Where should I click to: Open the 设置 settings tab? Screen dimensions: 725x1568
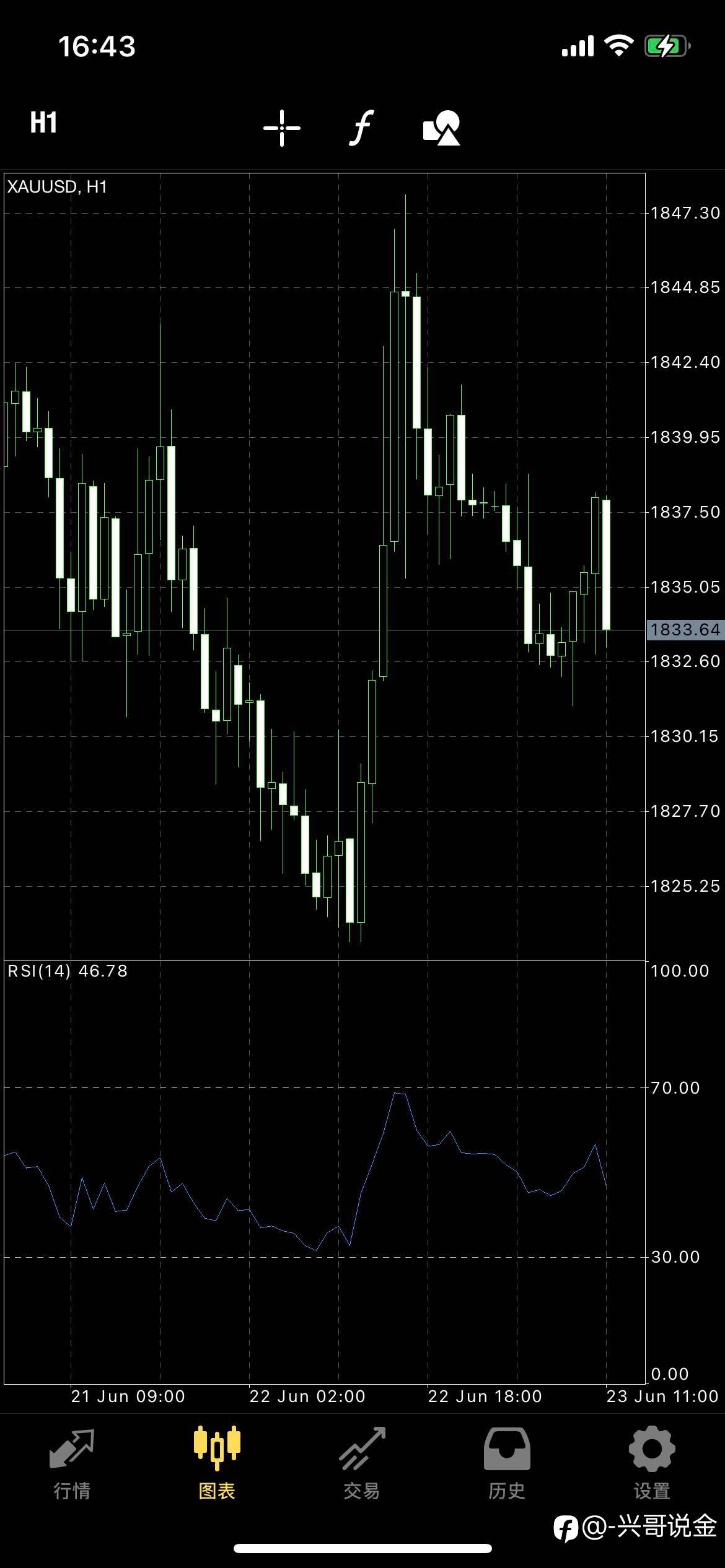click(x=652, y=1464)
